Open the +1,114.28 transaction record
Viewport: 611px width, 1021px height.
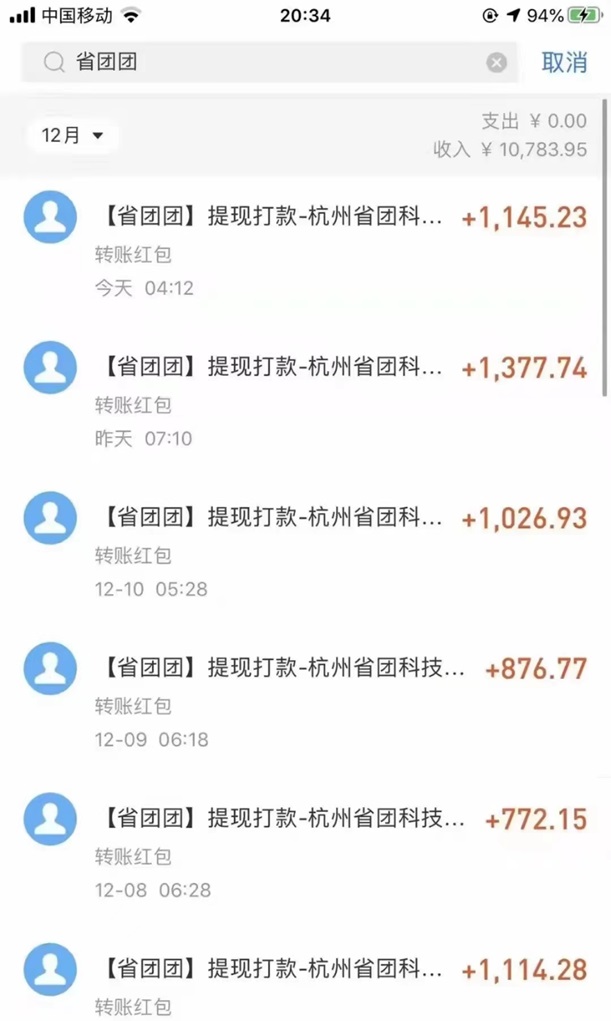(305, 983)
